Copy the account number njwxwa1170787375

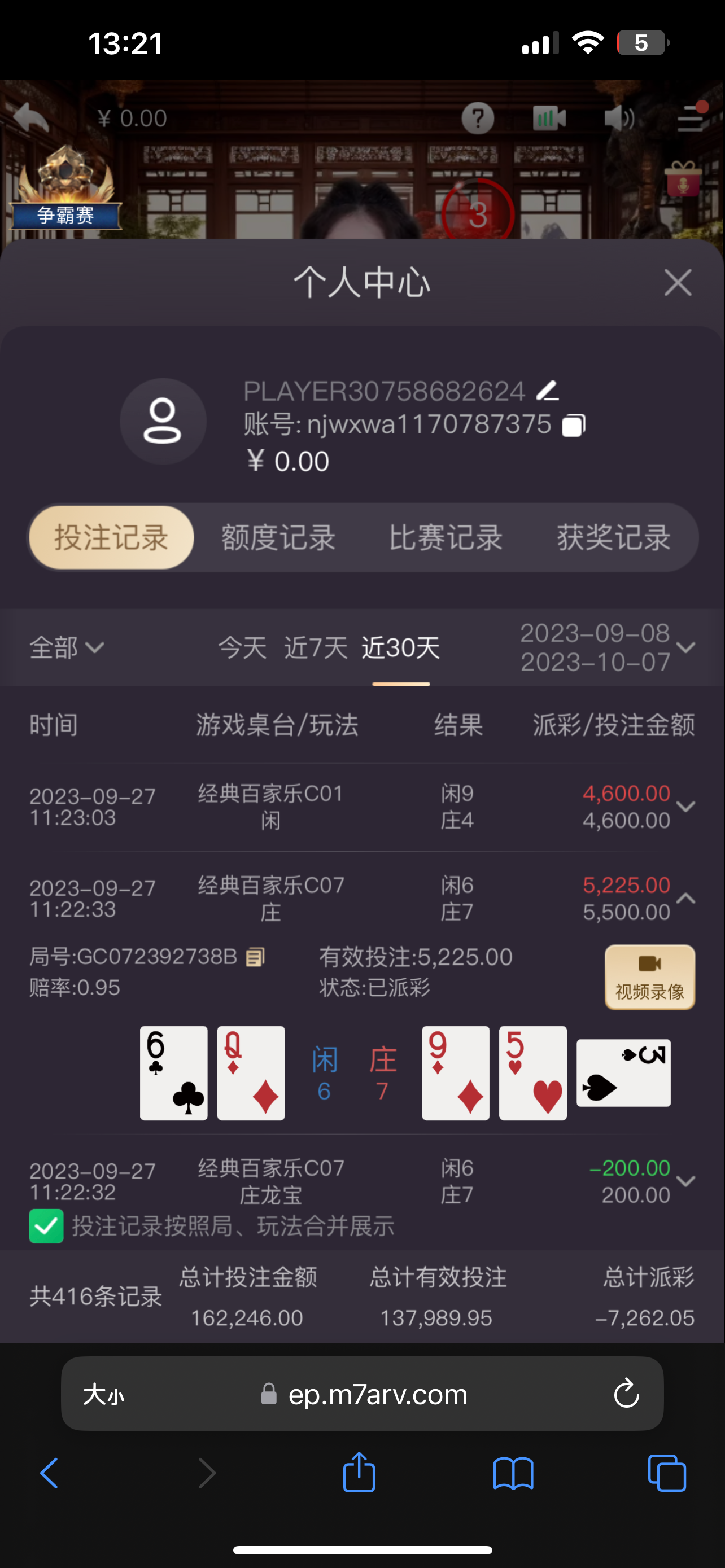[x=574, y=425]
